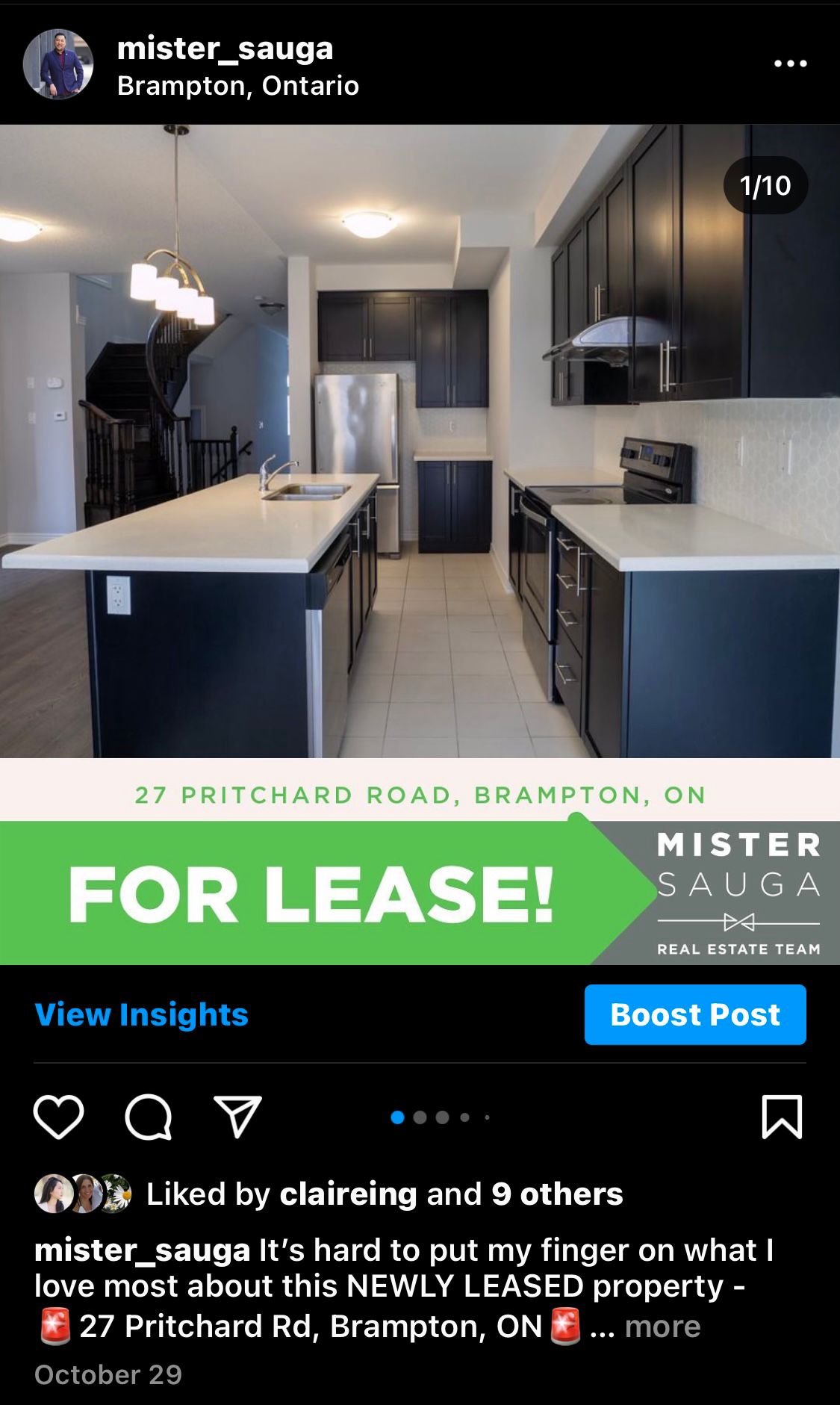840x1405 pixels.
Task: View Insights for this post
Action: coord(141,1014)
